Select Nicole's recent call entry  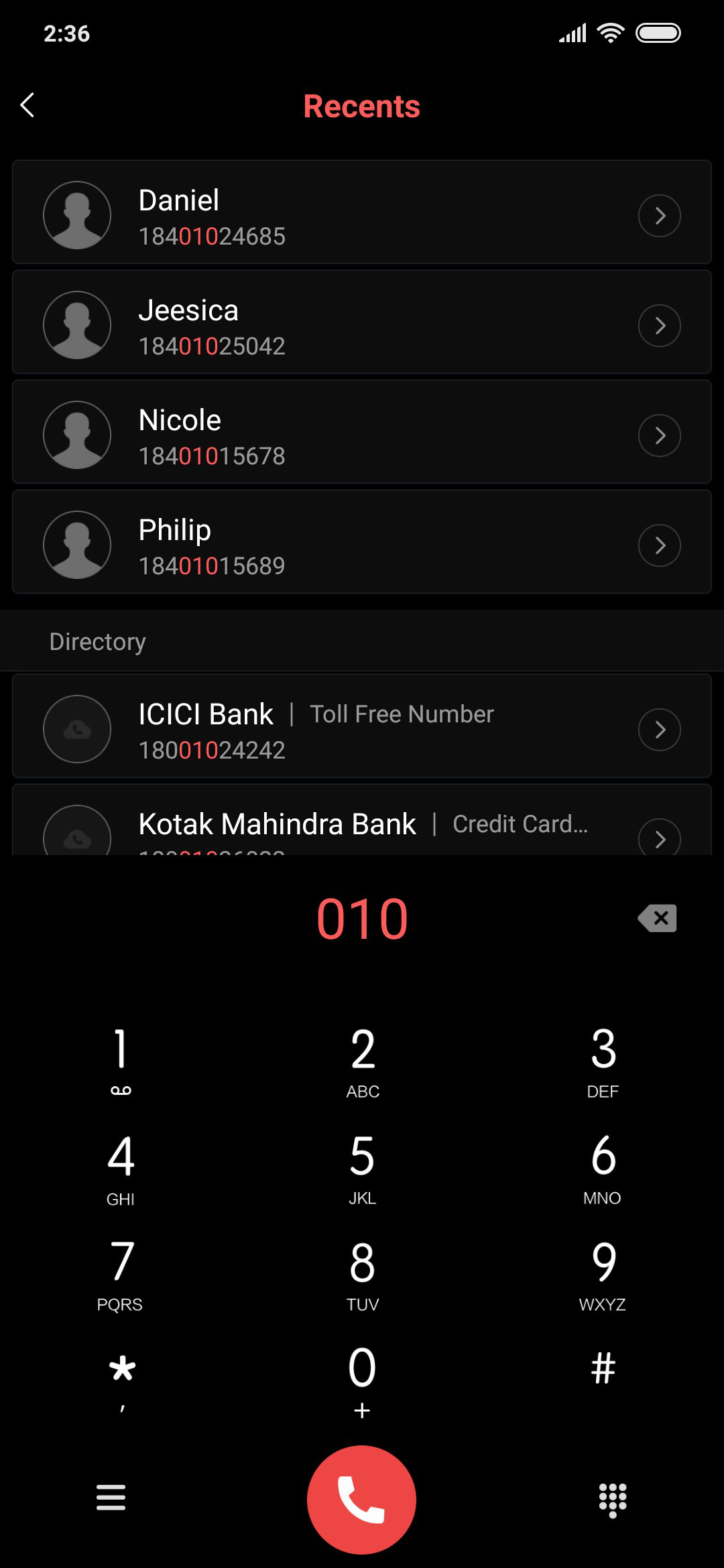tap(362, 432)
